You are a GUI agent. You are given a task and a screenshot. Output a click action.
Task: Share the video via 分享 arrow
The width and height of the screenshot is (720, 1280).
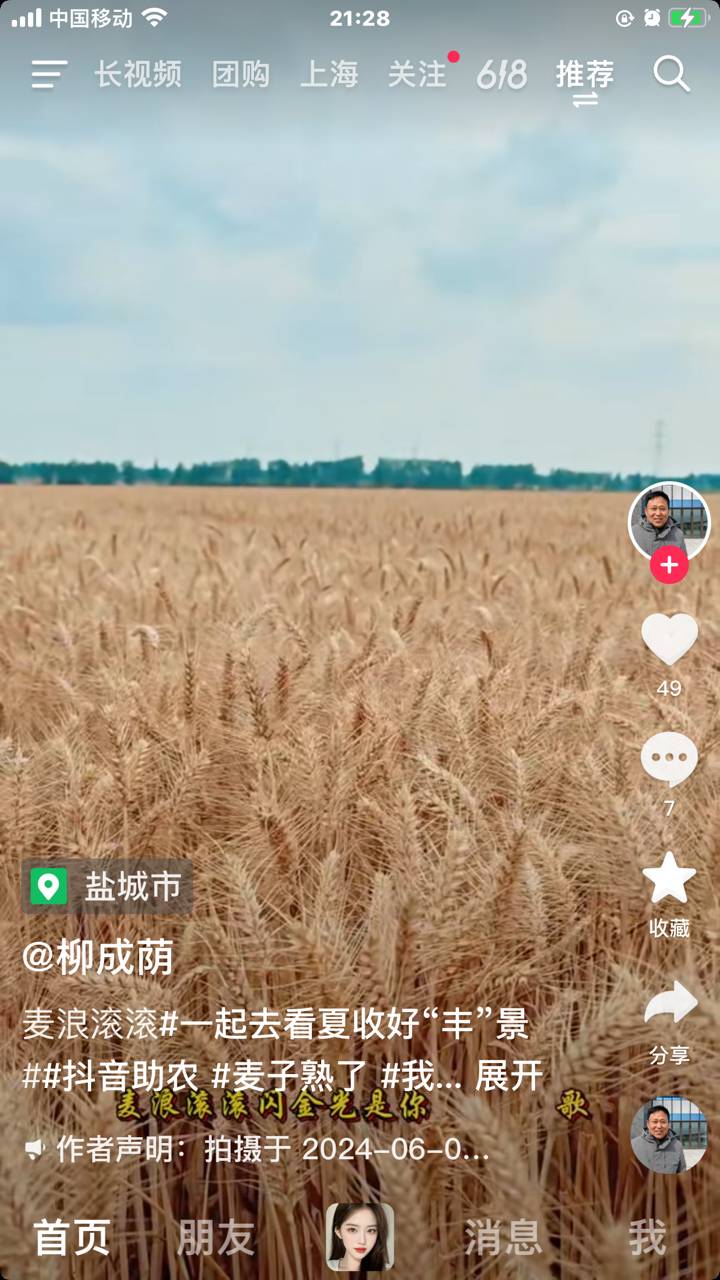coord(669,1004)
